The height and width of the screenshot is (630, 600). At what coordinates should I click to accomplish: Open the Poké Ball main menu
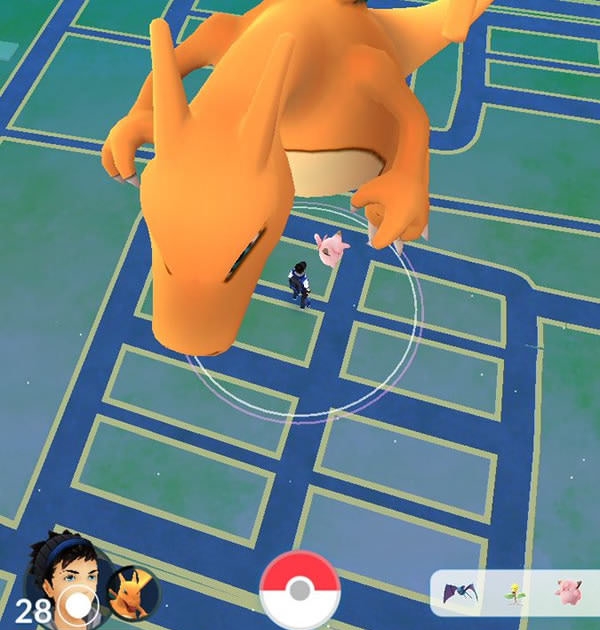[299, 591]
